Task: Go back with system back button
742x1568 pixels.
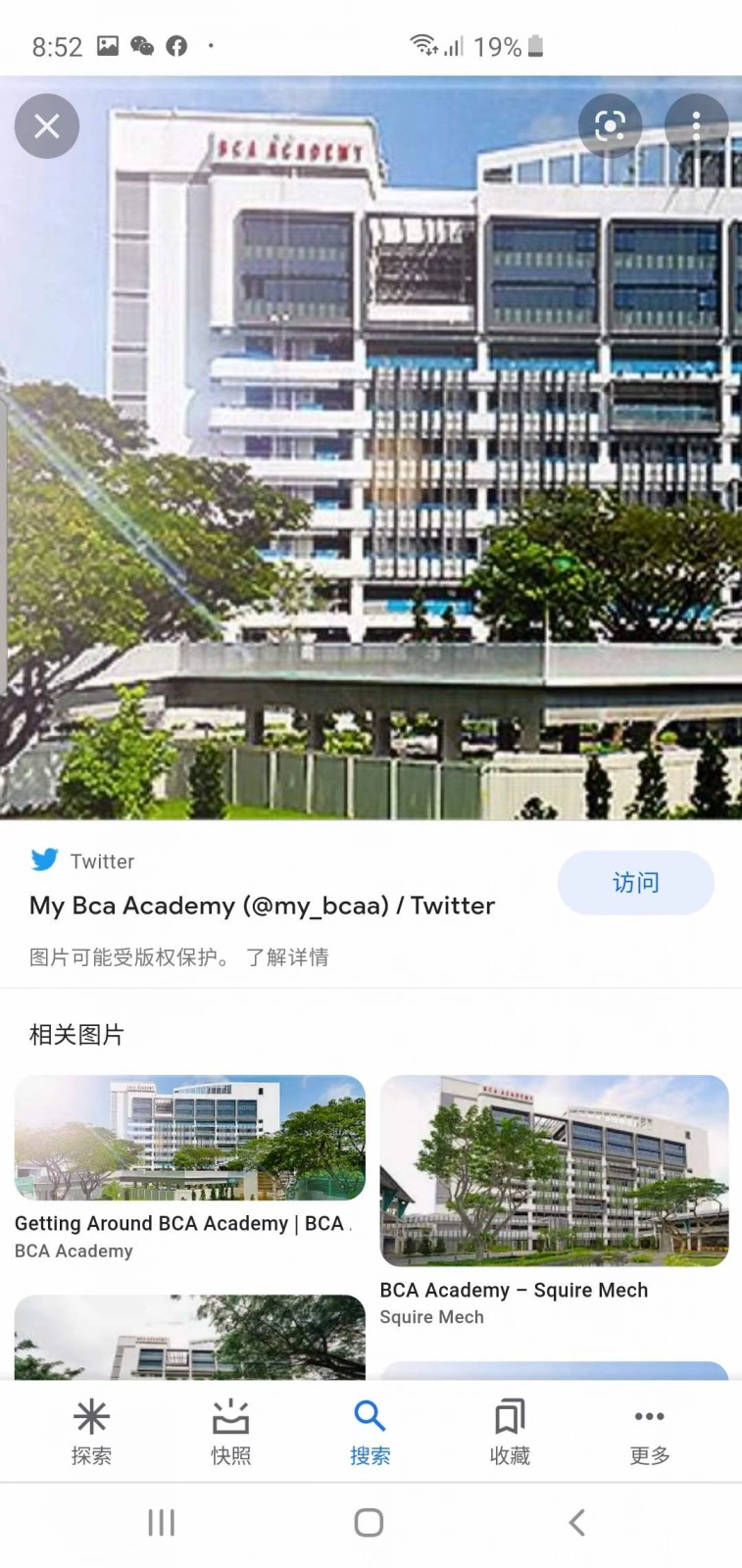Action: coord(577,1522)
